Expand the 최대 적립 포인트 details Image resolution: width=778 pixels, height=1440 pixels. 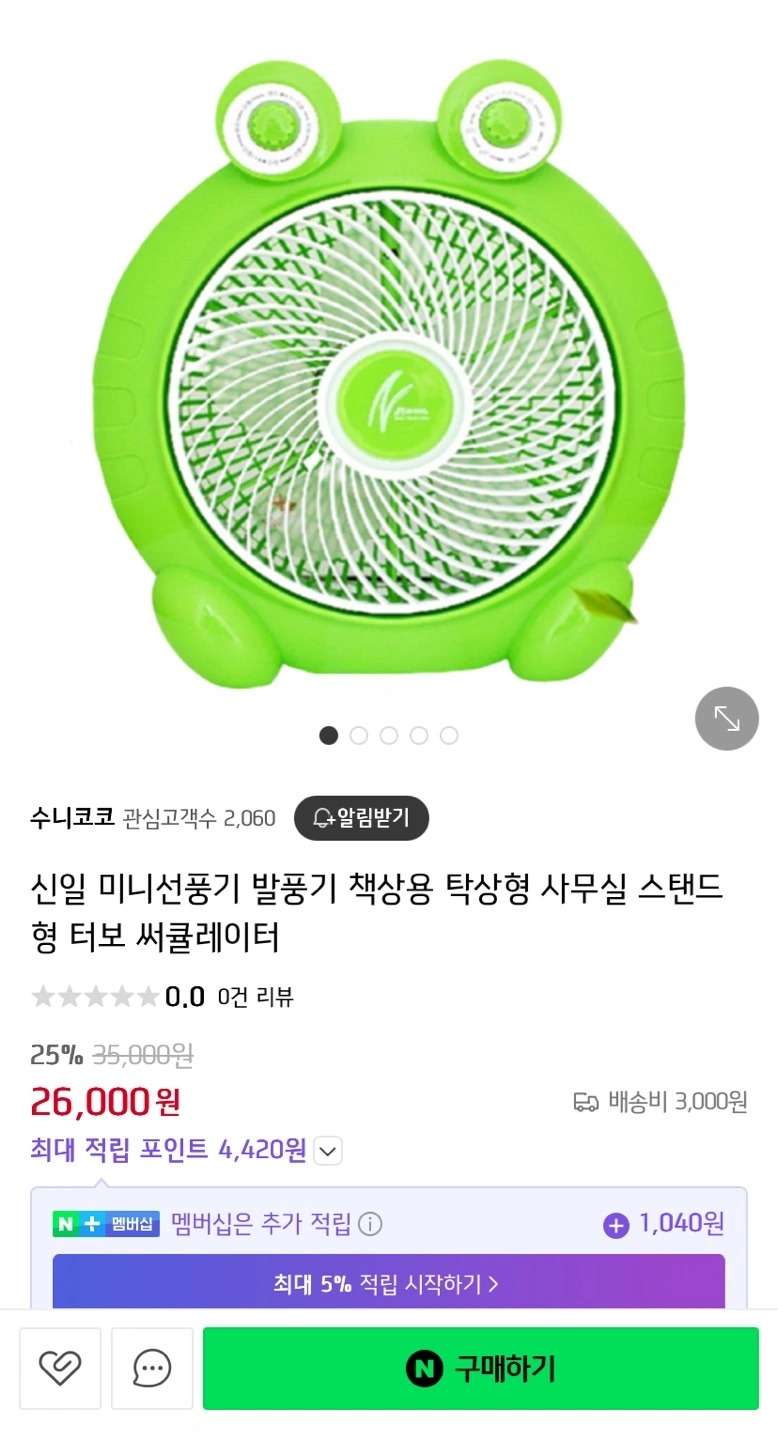(328, 1151)
